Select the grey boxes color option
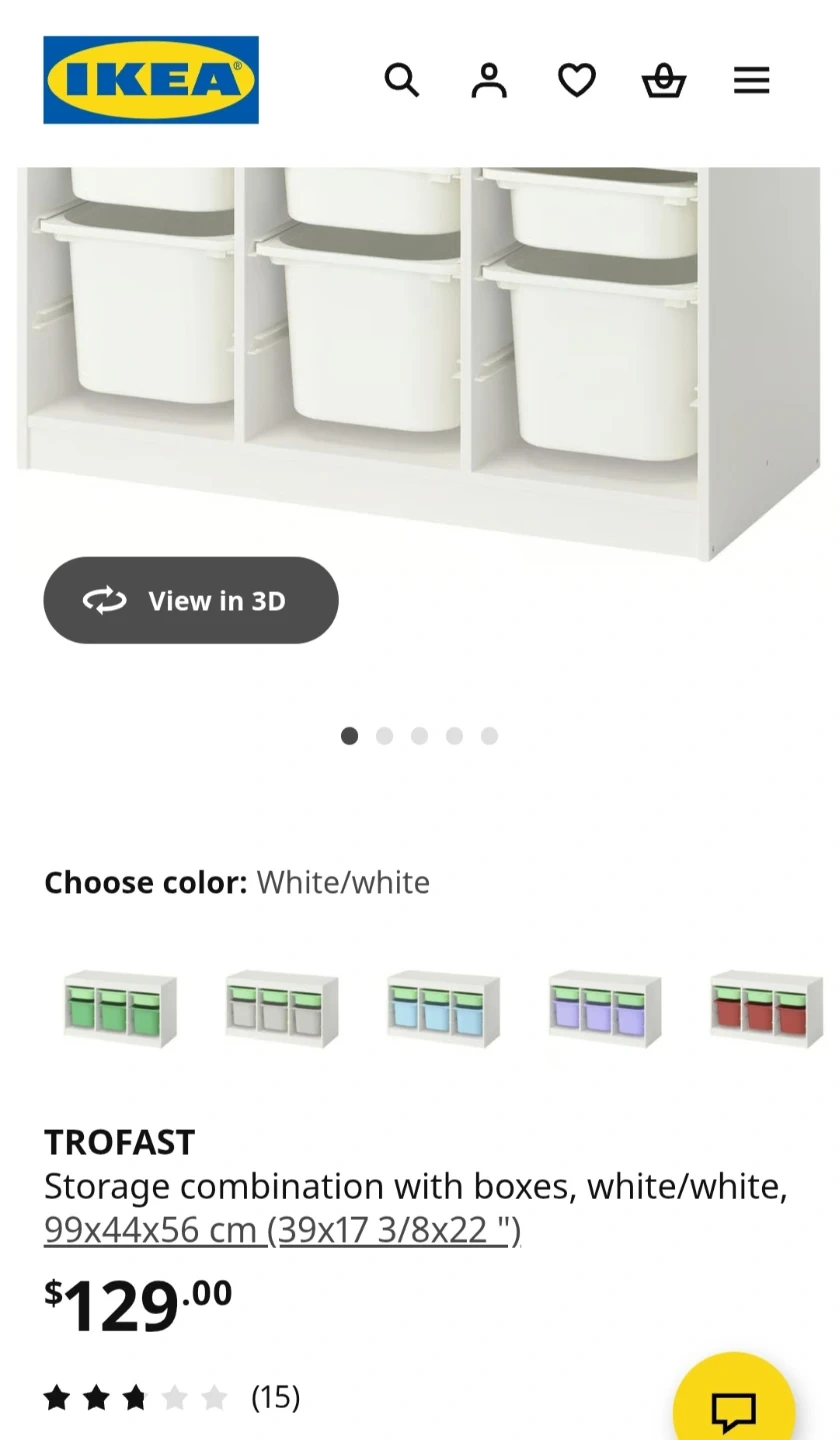This screenshot has height=1440, width=839. (281, 1008)
